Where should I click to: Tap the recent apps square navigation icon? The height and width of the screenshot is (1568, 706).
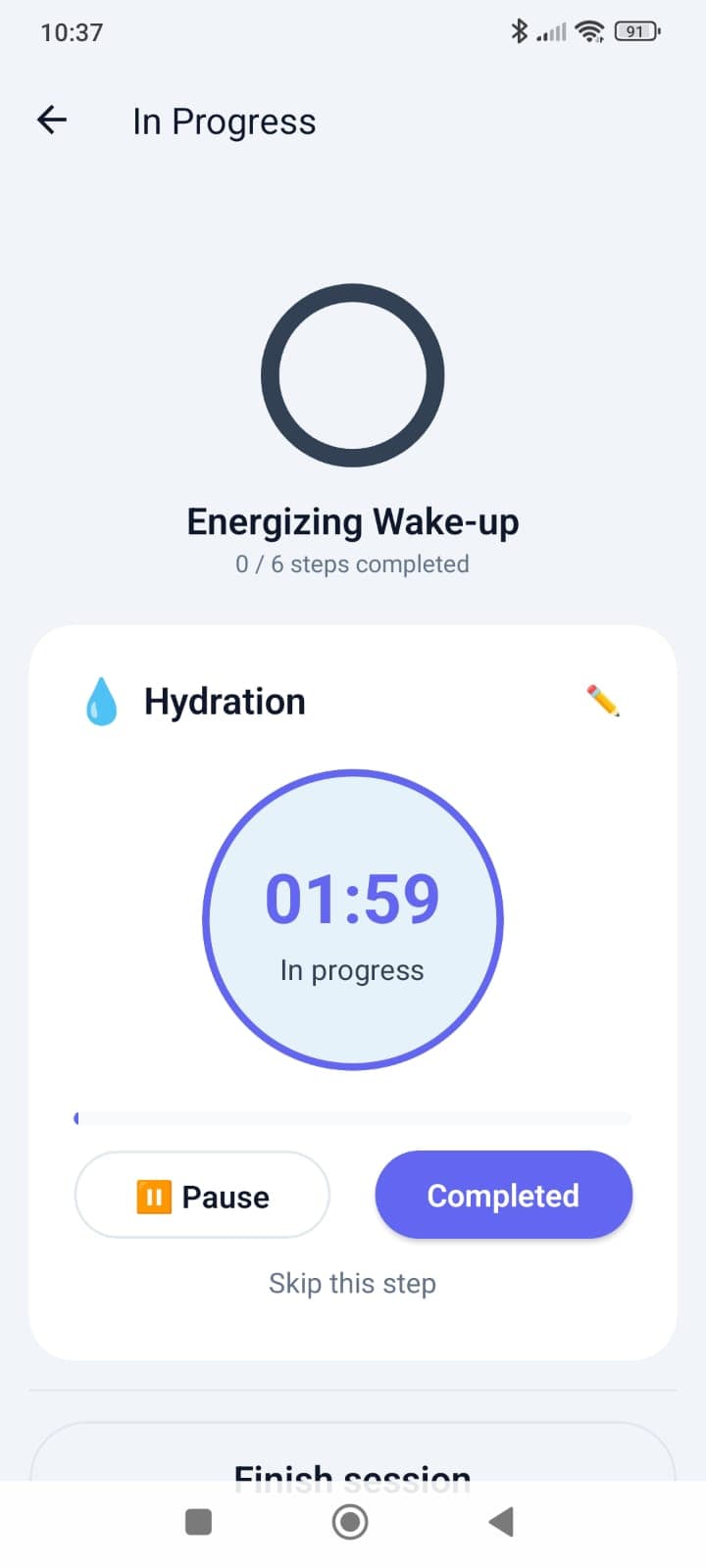[x=198, y=1521]
